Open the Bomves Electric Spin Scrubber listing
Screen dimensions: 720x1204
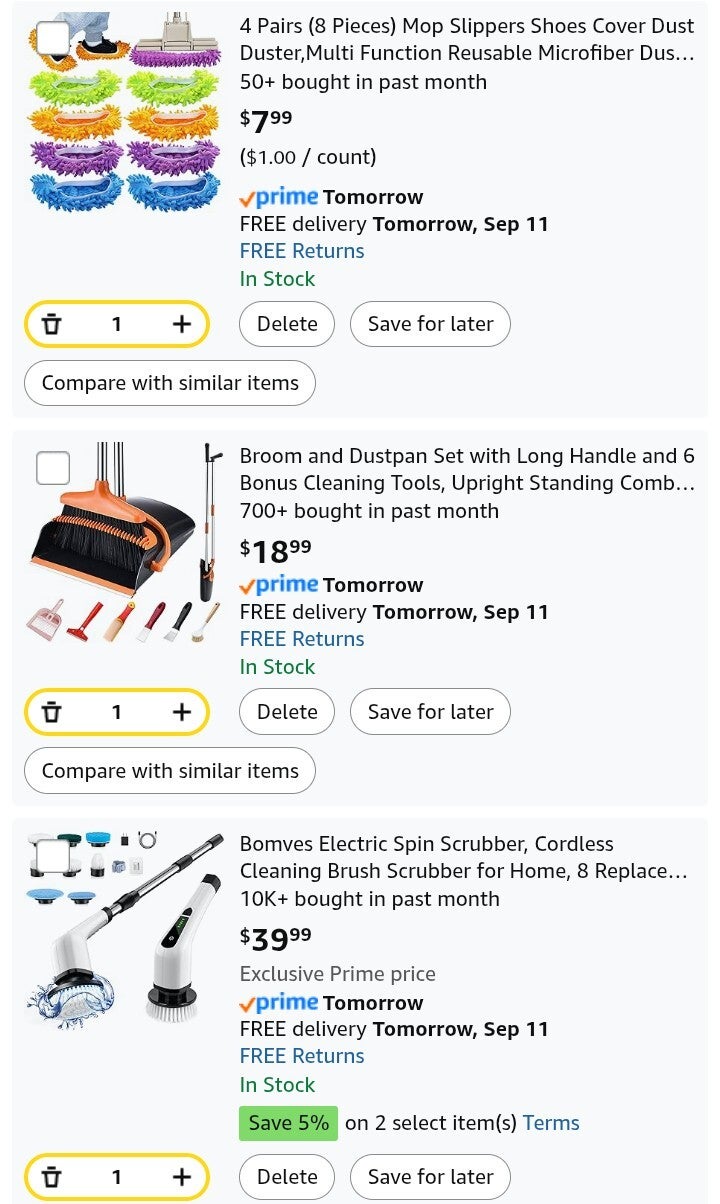463,857
